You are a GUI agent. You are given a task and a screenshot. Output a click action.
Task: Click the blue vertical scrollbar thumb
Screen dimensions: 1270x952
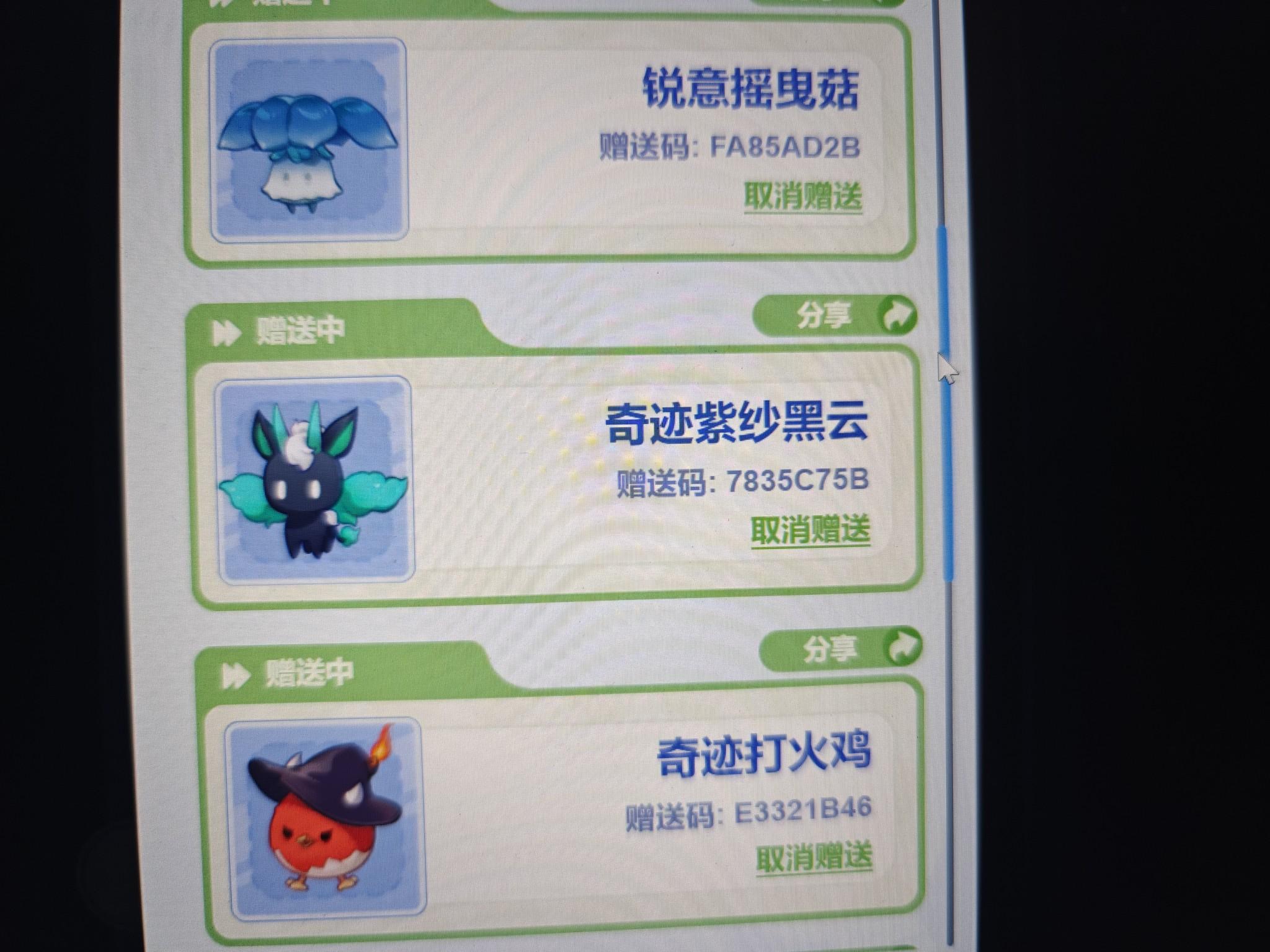click(945, 403)
